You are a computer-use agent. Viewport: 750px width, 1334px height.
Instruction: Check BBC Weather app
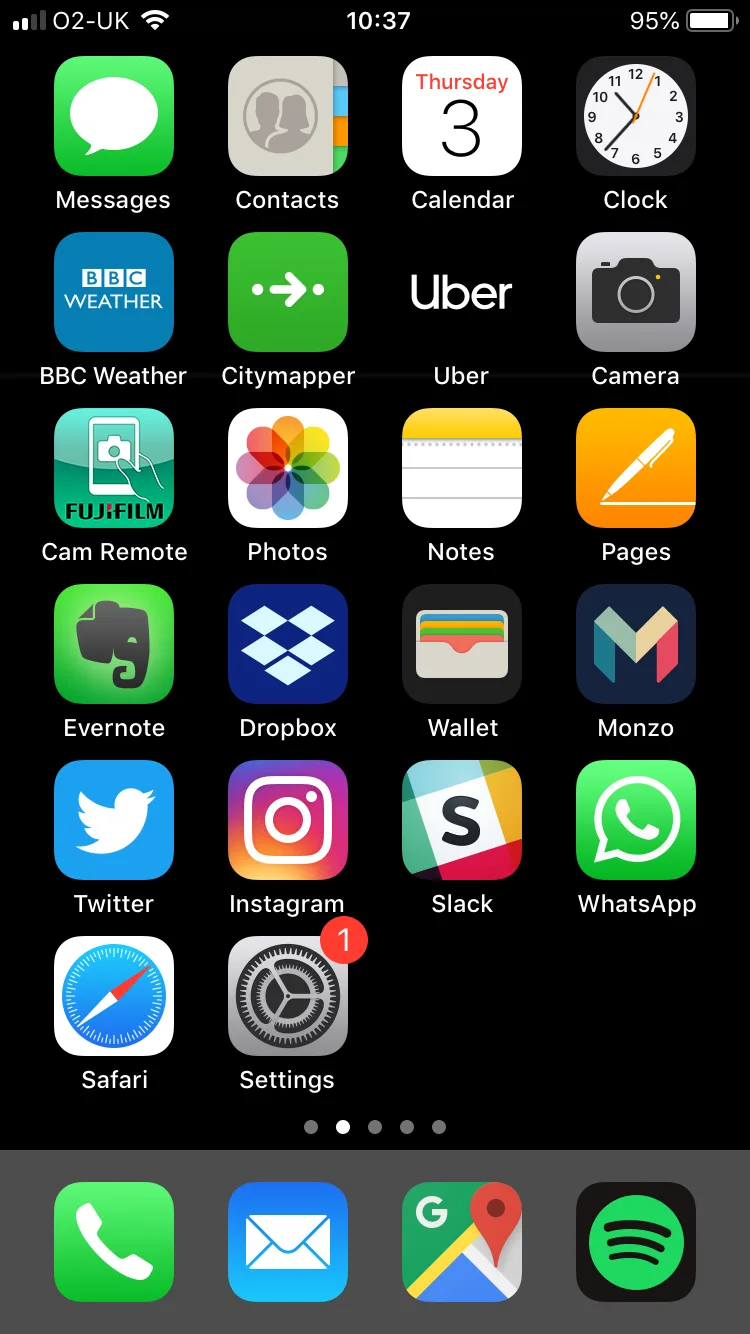point(114,292)
